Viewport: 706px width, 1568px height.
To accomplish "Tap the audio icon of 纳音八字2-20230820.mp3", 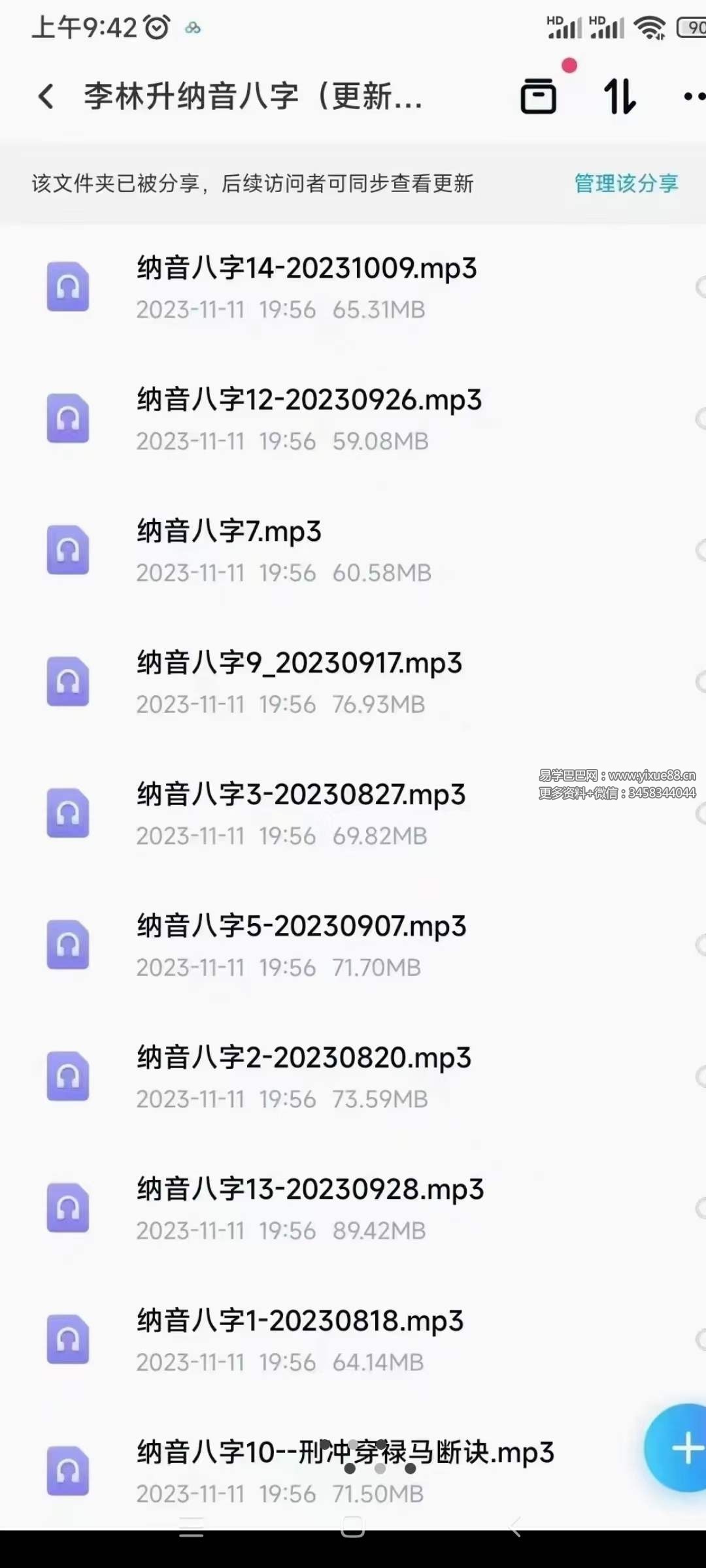I will click(67, 1077).
